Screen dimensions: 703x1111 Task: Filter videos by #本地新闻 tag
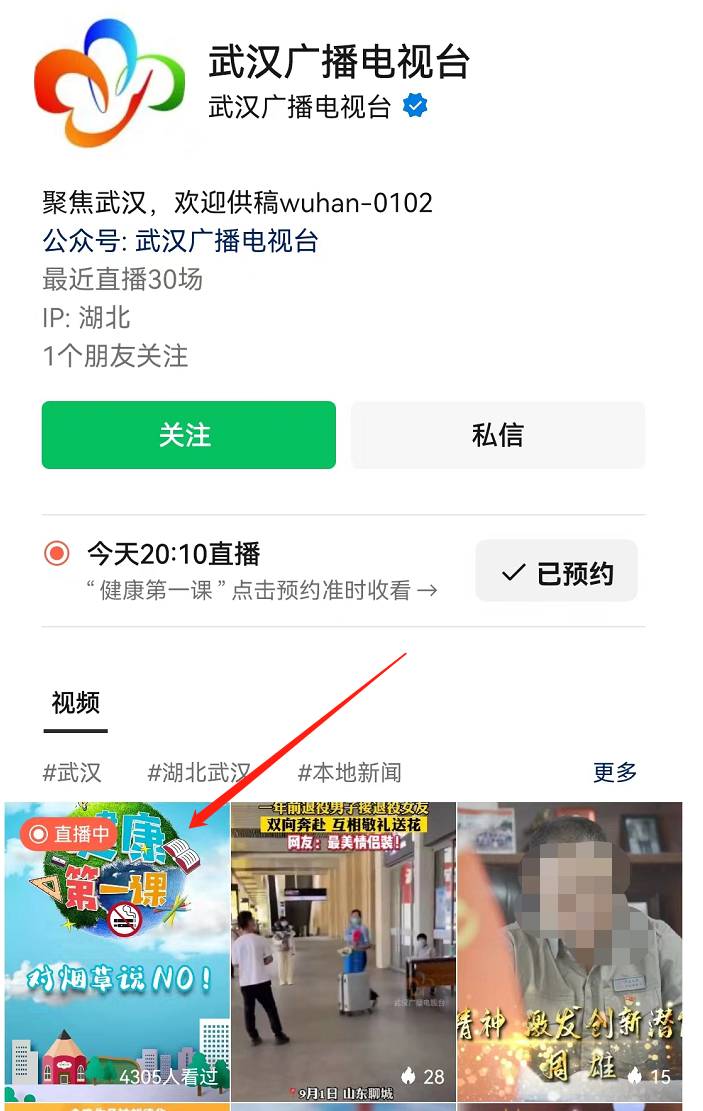click(349, 773)
